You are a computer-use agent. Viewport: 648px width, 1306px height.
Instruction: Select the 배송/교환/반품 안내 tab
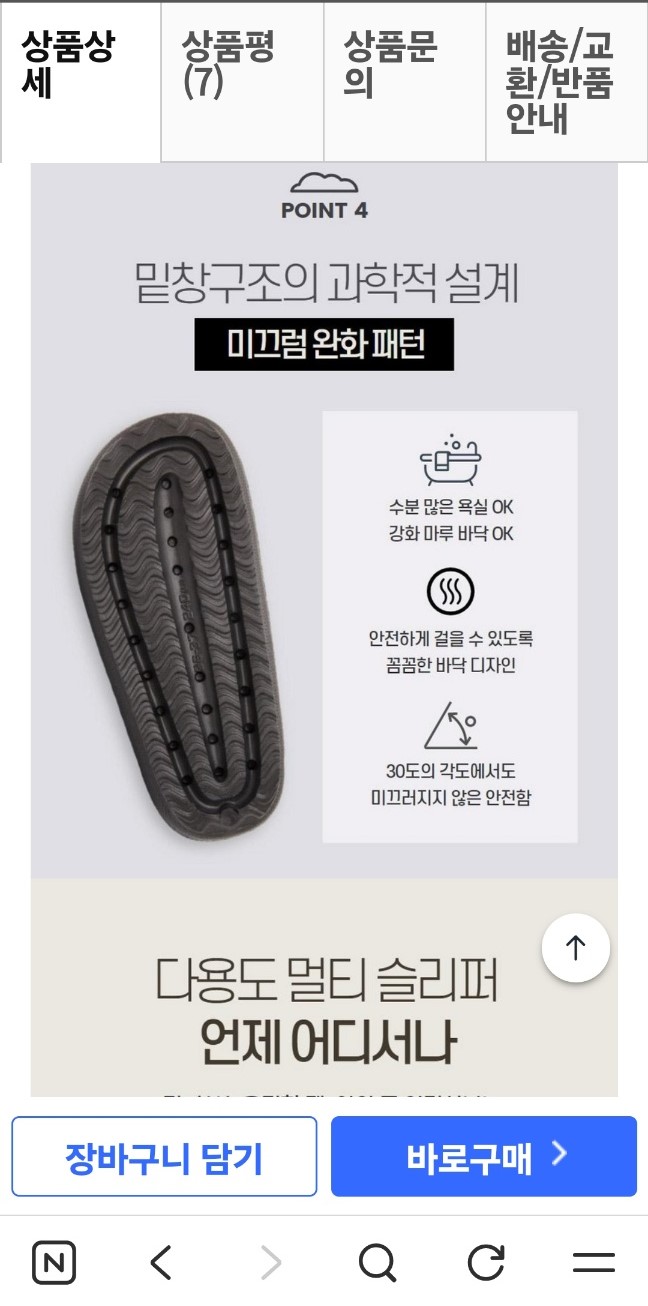pyautogui.click(x=567, y=82)
